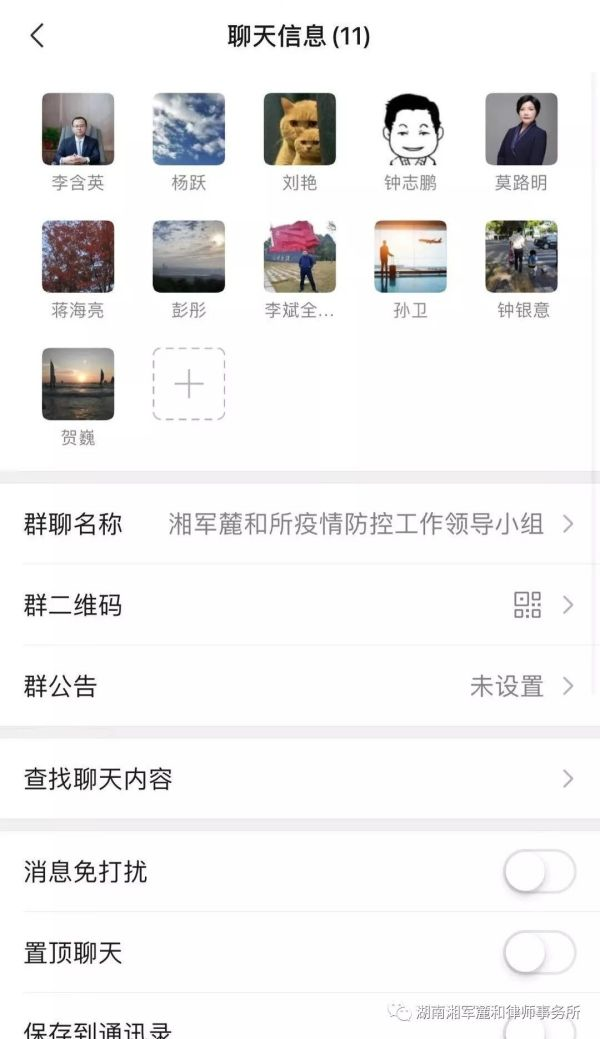Select member 孙卫

(x=410, y=257)
